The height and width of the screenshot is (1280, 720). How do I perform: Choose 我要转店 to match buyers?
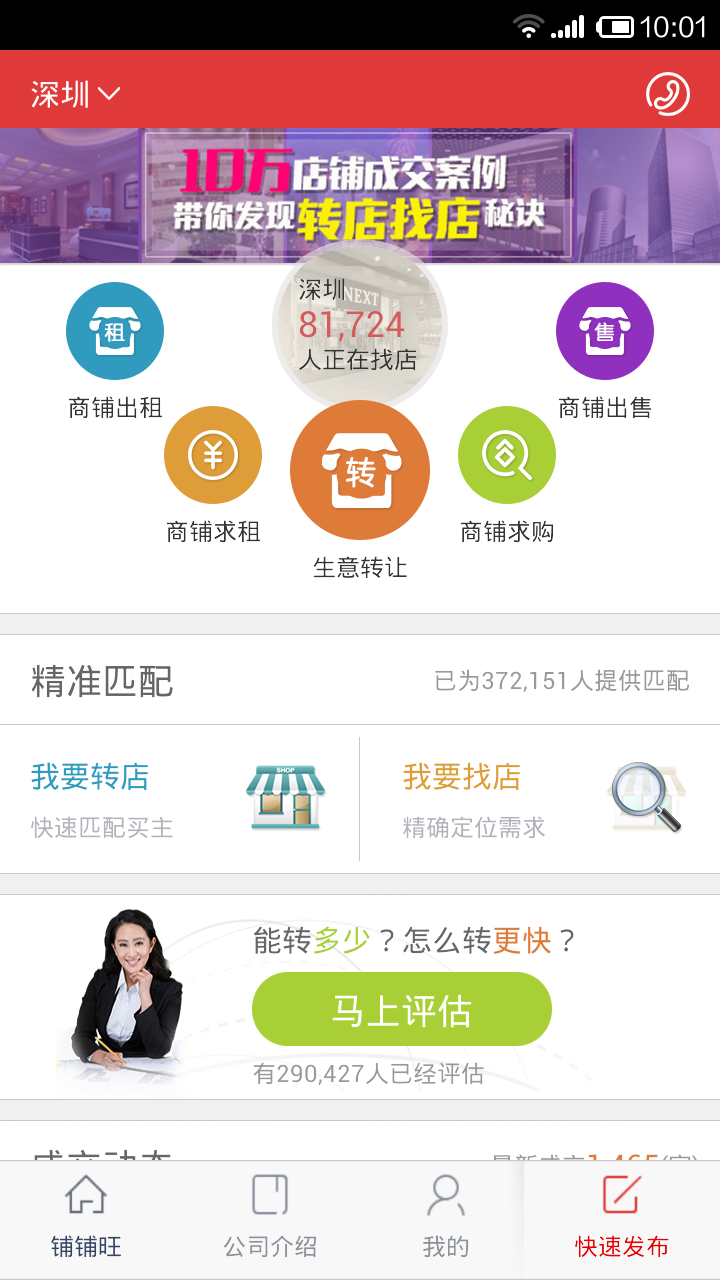(x=180, y=799)
